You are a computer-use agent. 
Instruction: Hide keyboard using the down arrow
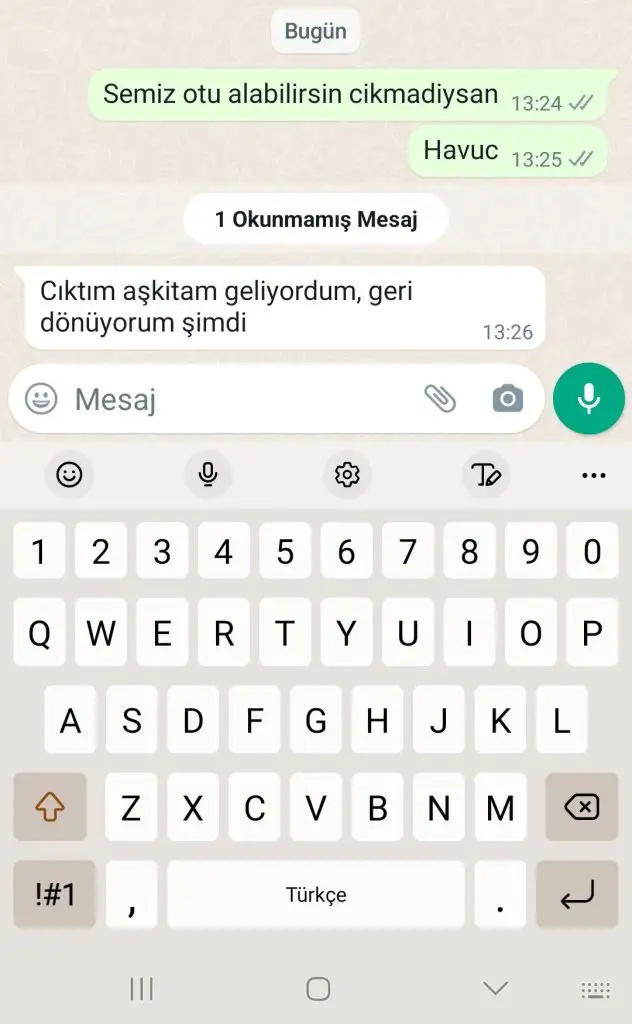[495, 989]
